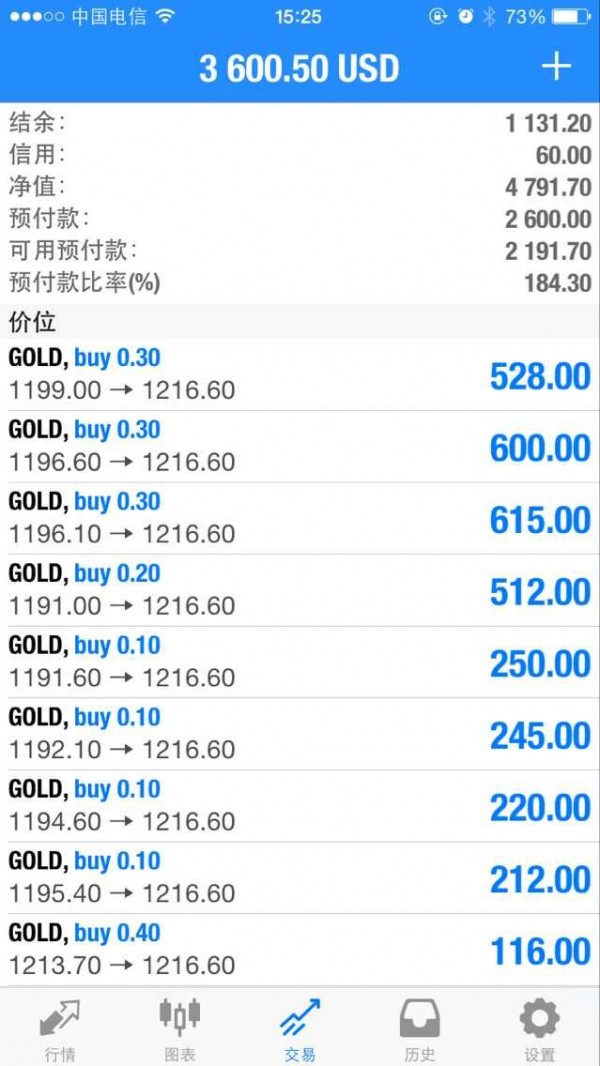Add a new order with plus icon

pyautogui.click(x=555, y=67)
